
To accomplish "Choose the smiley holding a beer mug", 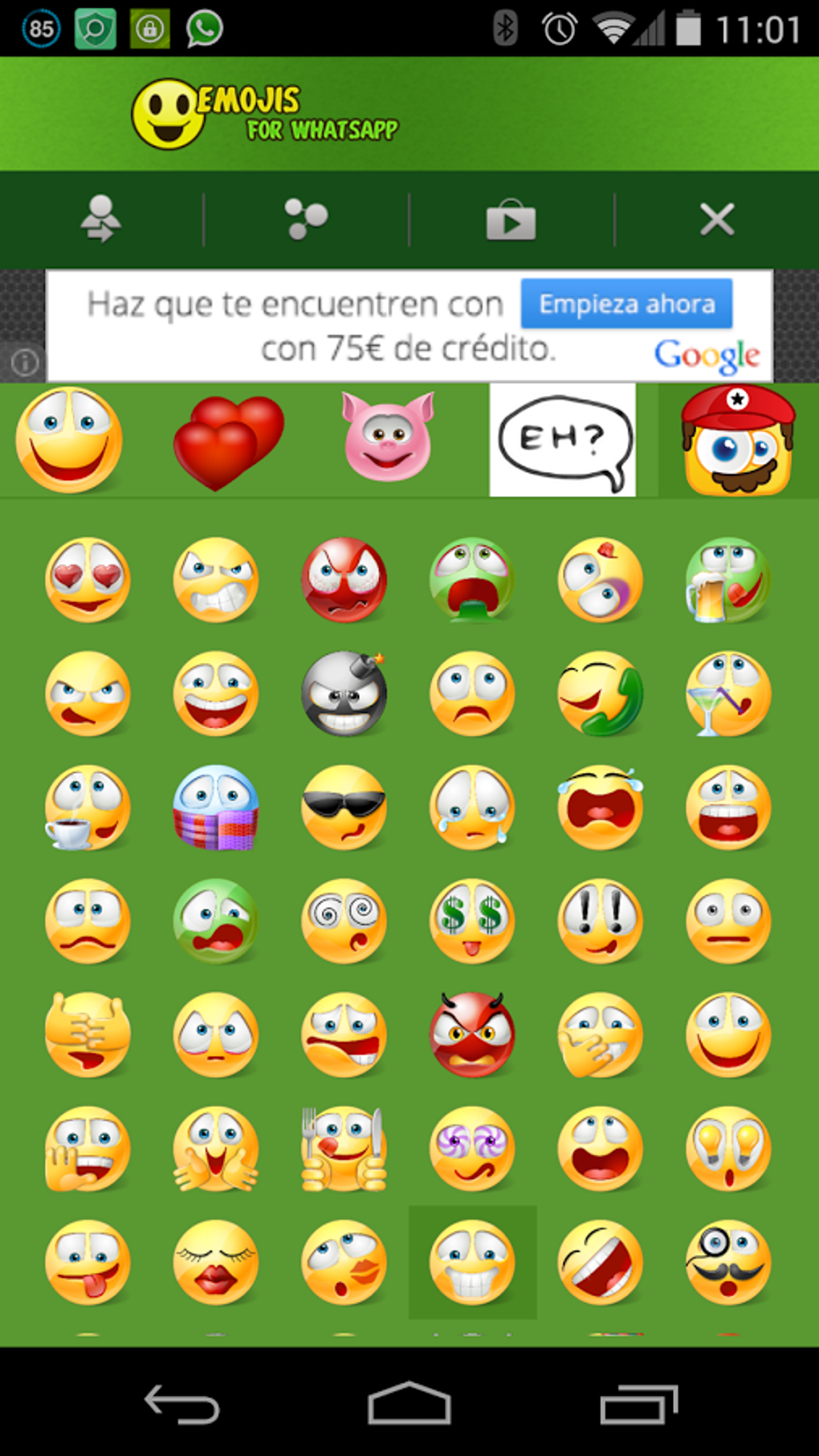I will tap(727, 580).
